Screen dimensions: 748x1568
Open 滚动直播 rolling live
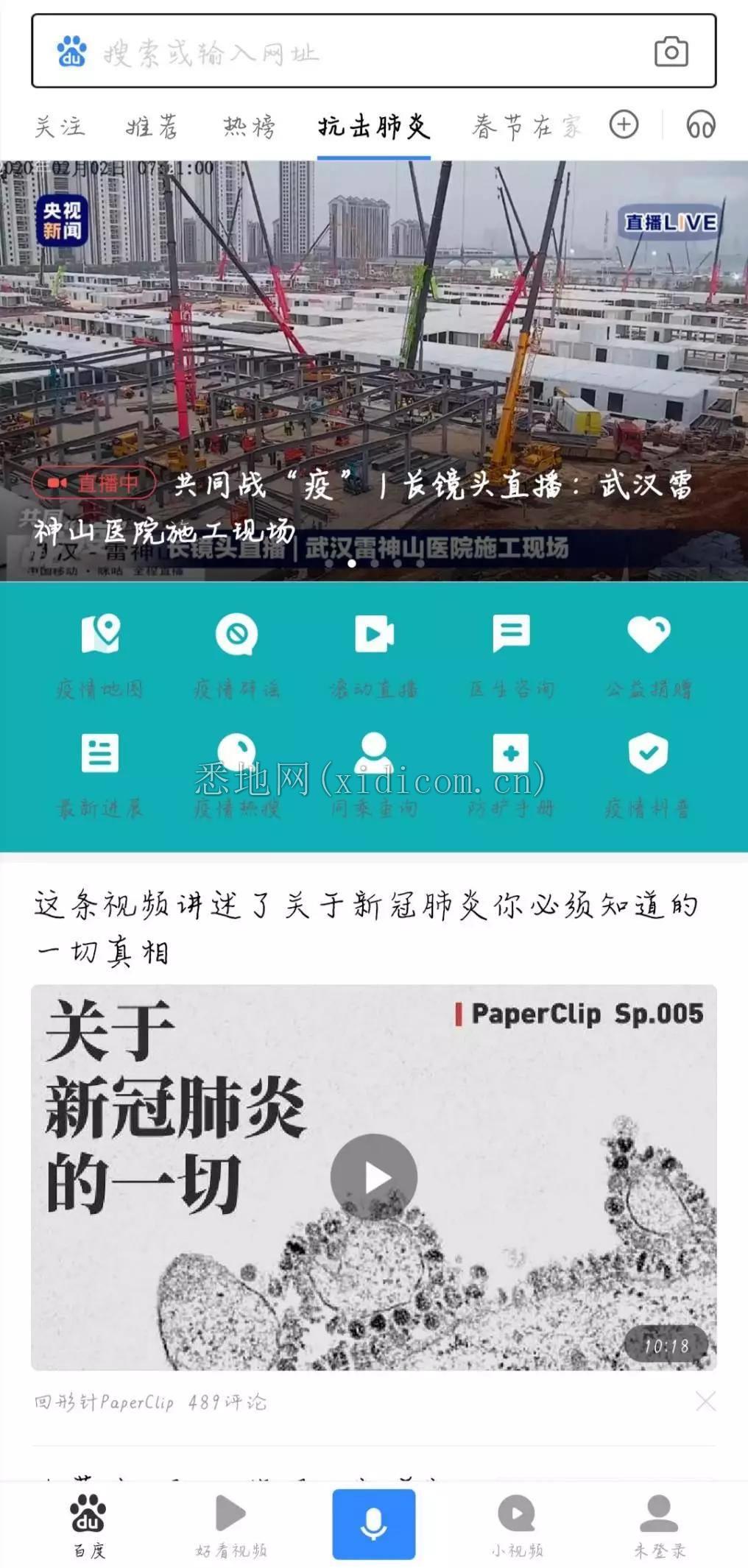374,654
